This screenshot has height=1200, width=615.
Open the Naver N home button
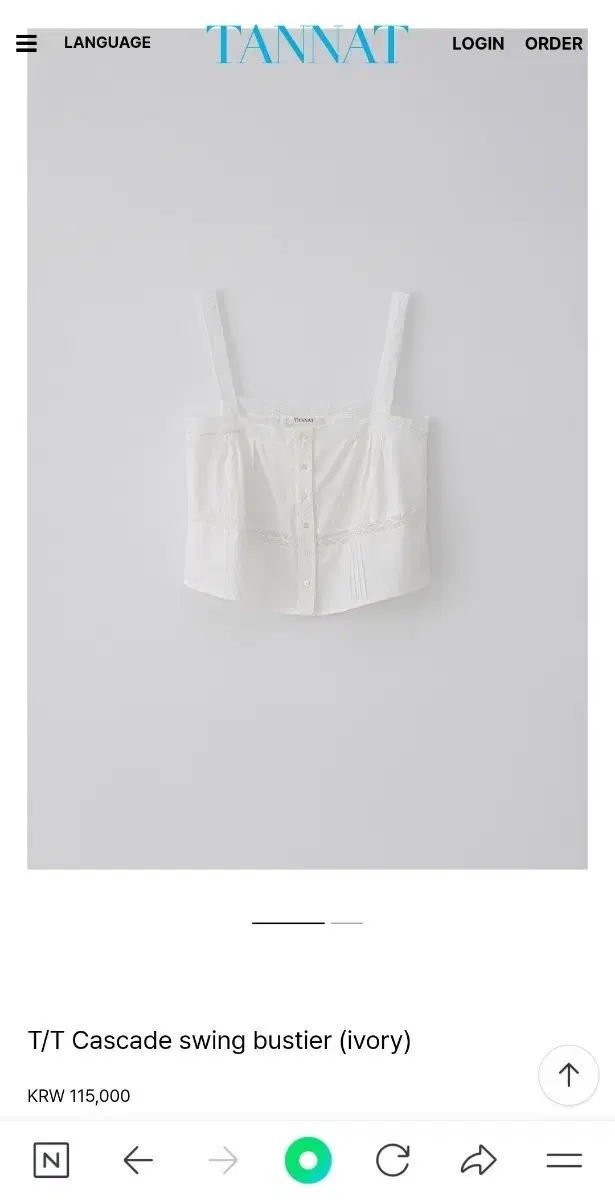[52, 1160]
